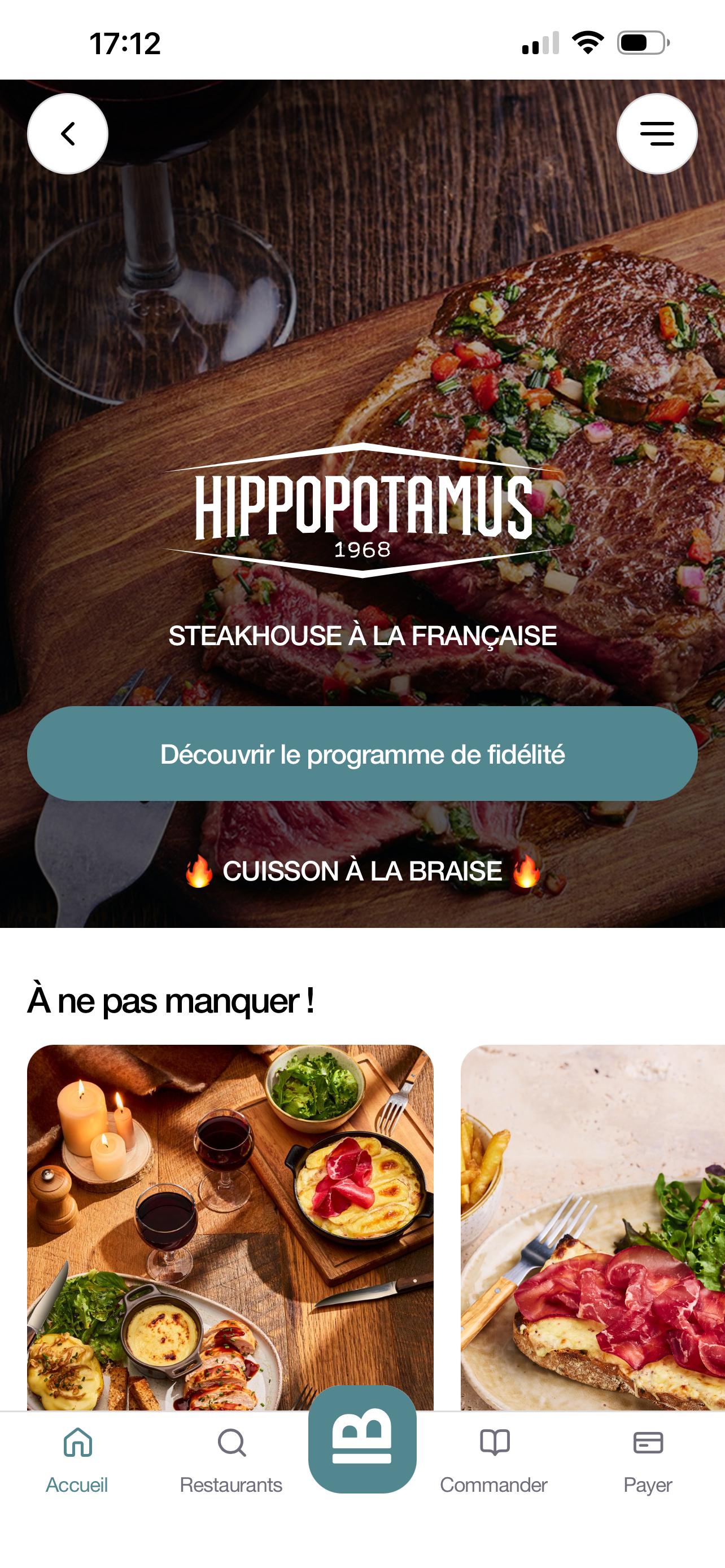Select the Accueil tab label
This screenshot has height=1568, width=725.
[78, 1485]
